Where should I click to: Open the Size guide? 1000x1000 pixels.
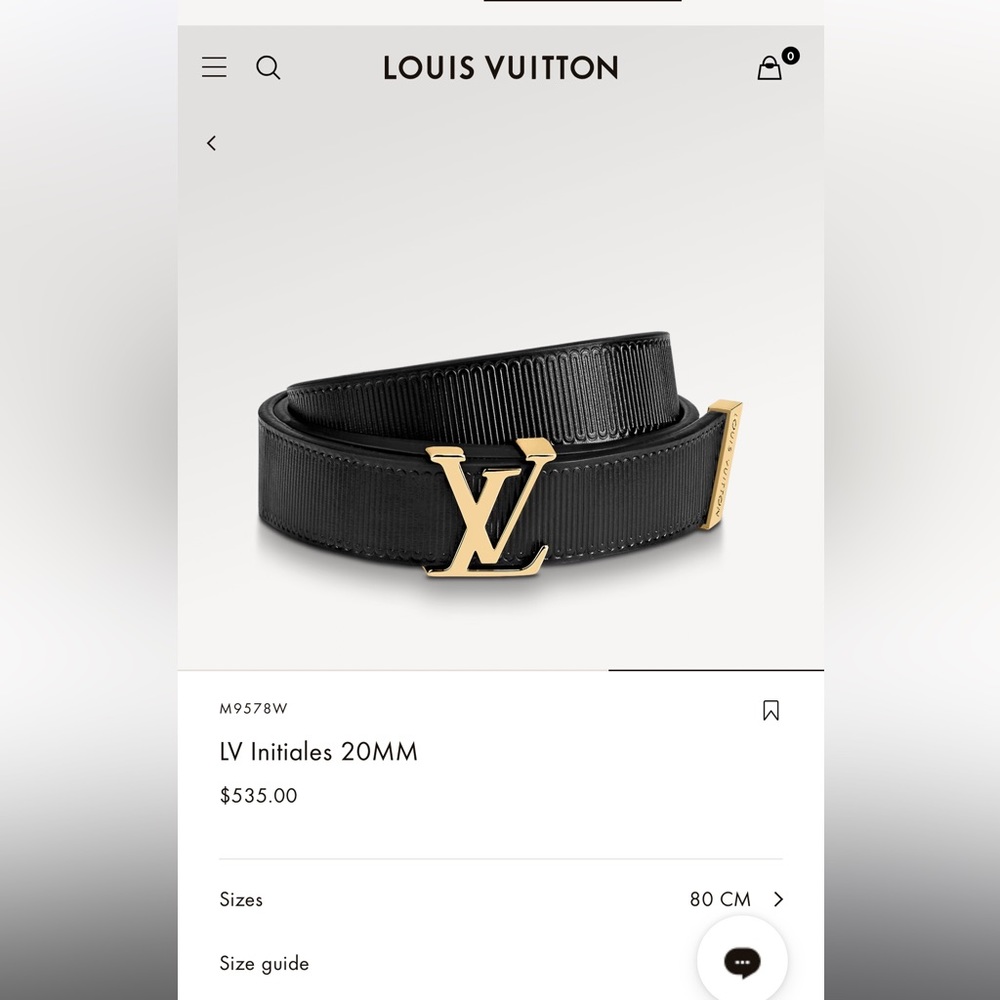tap(264, 963)
